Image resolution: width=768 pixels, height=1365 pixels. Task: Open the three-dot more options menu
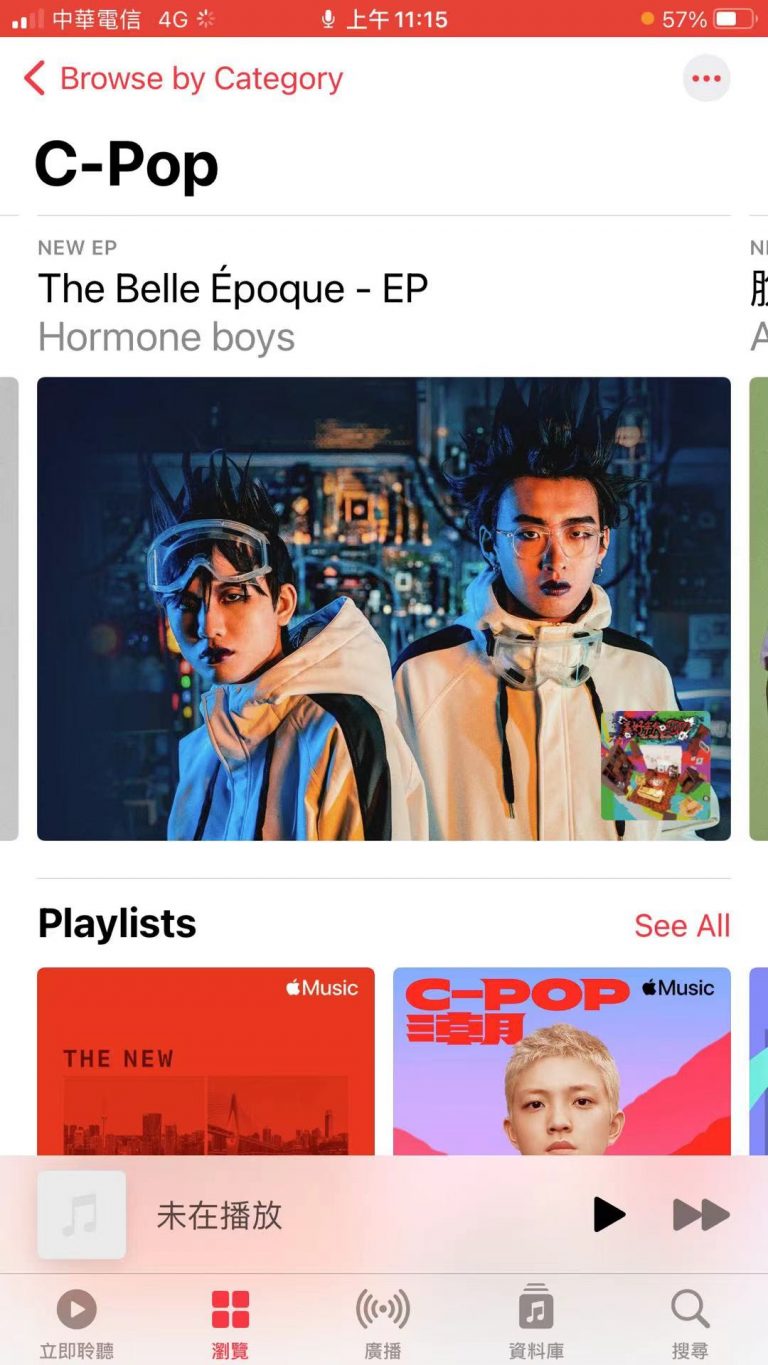point(706,79)
